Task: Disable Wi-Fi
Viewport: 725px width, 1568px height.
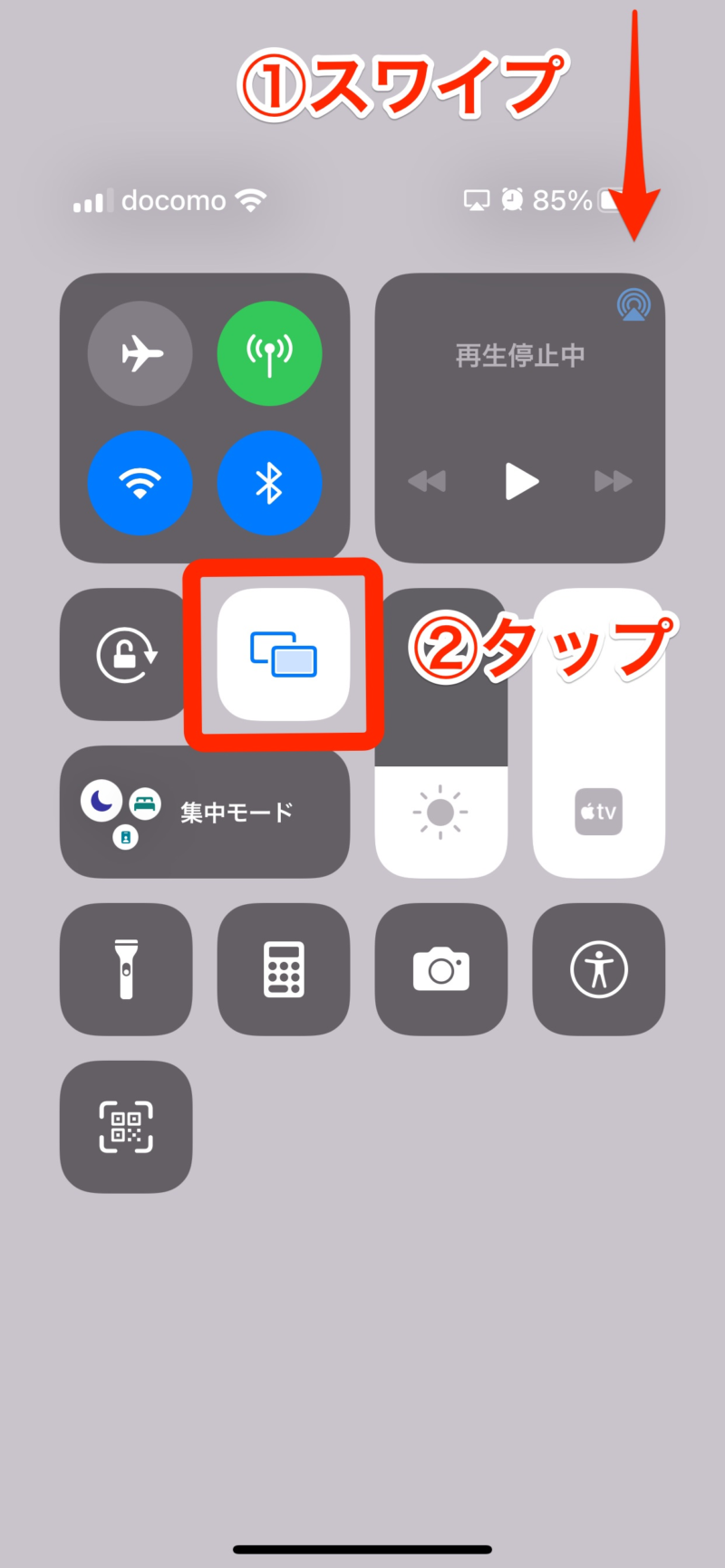Action: click(x=140, y=483)
